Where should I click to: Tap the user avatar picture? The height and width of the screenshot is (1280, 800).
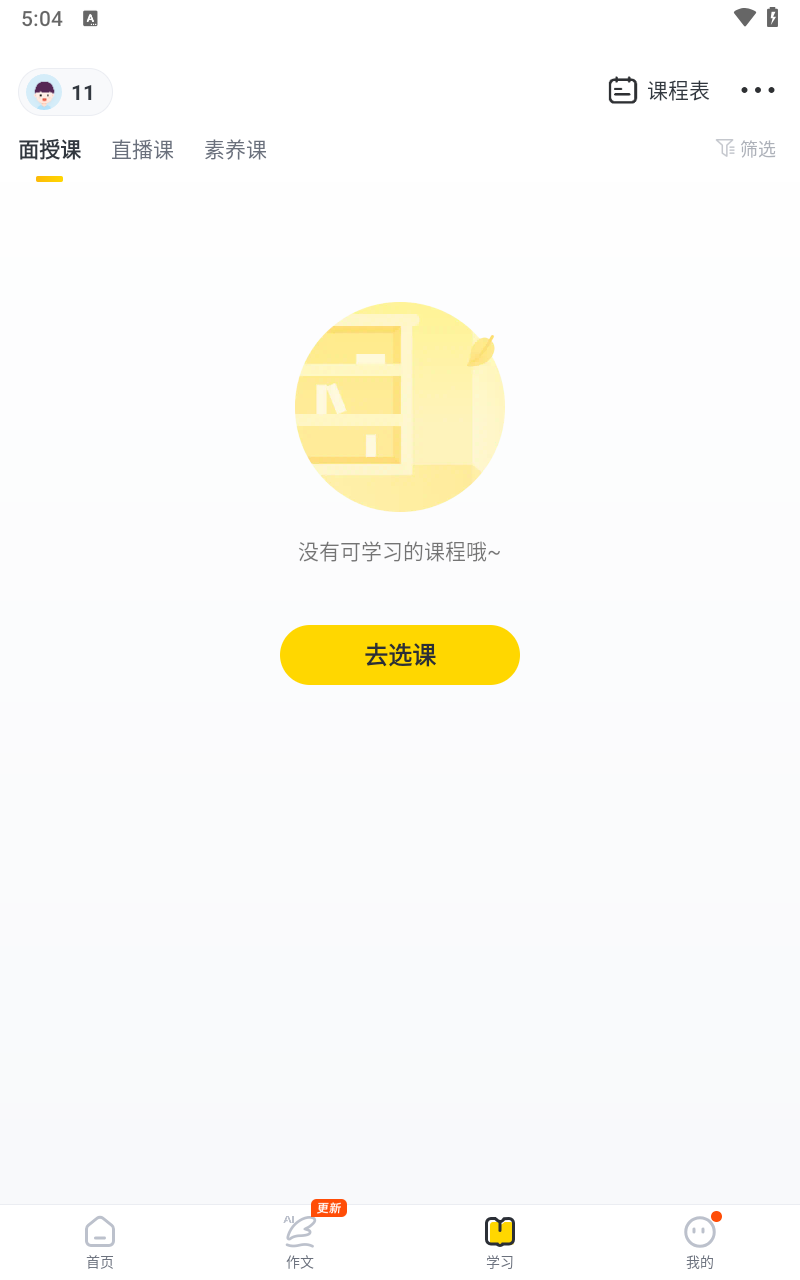pos(42,90)
